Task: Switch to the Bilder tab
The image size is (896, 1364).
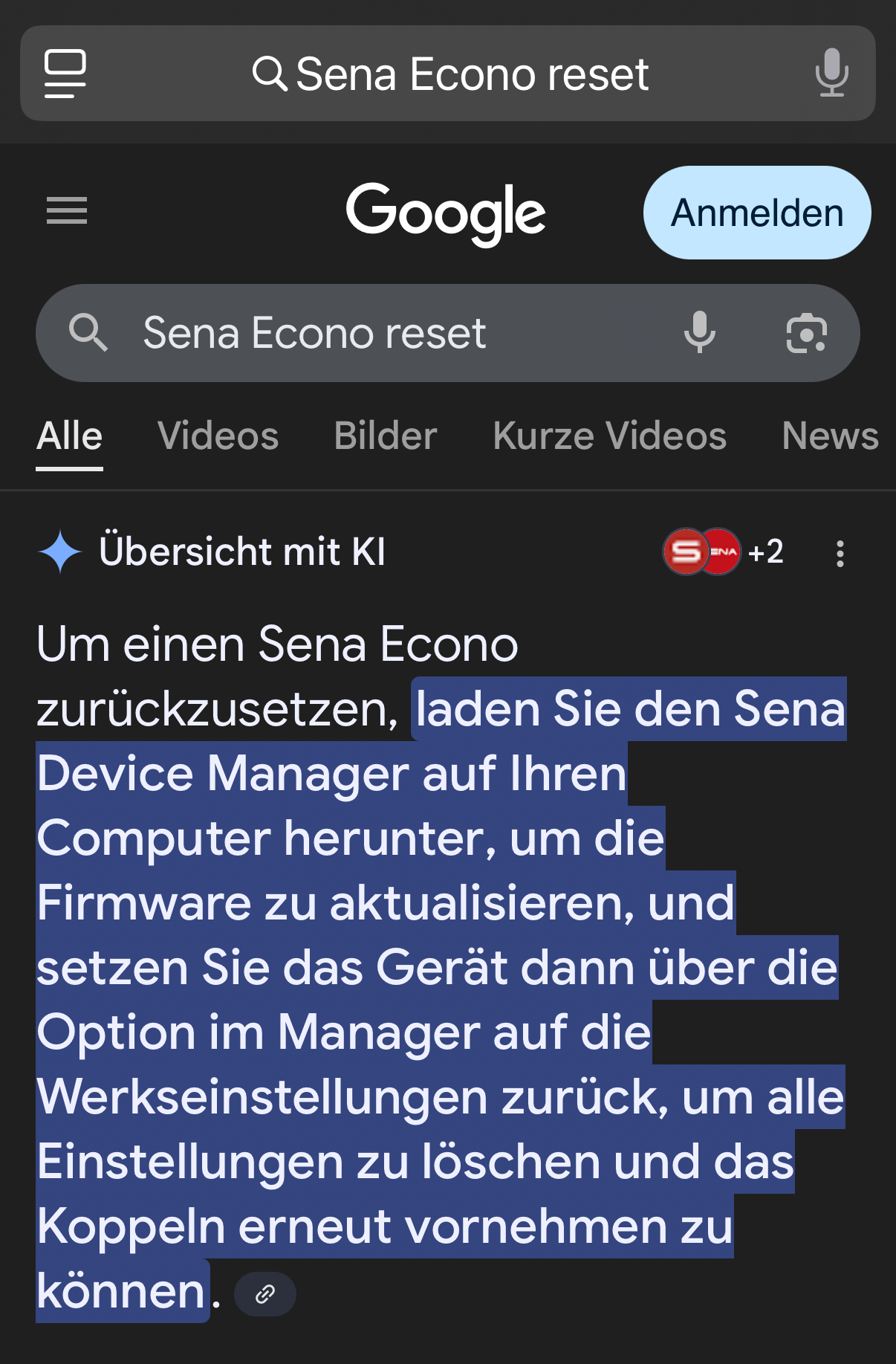Action: (385, 436)
